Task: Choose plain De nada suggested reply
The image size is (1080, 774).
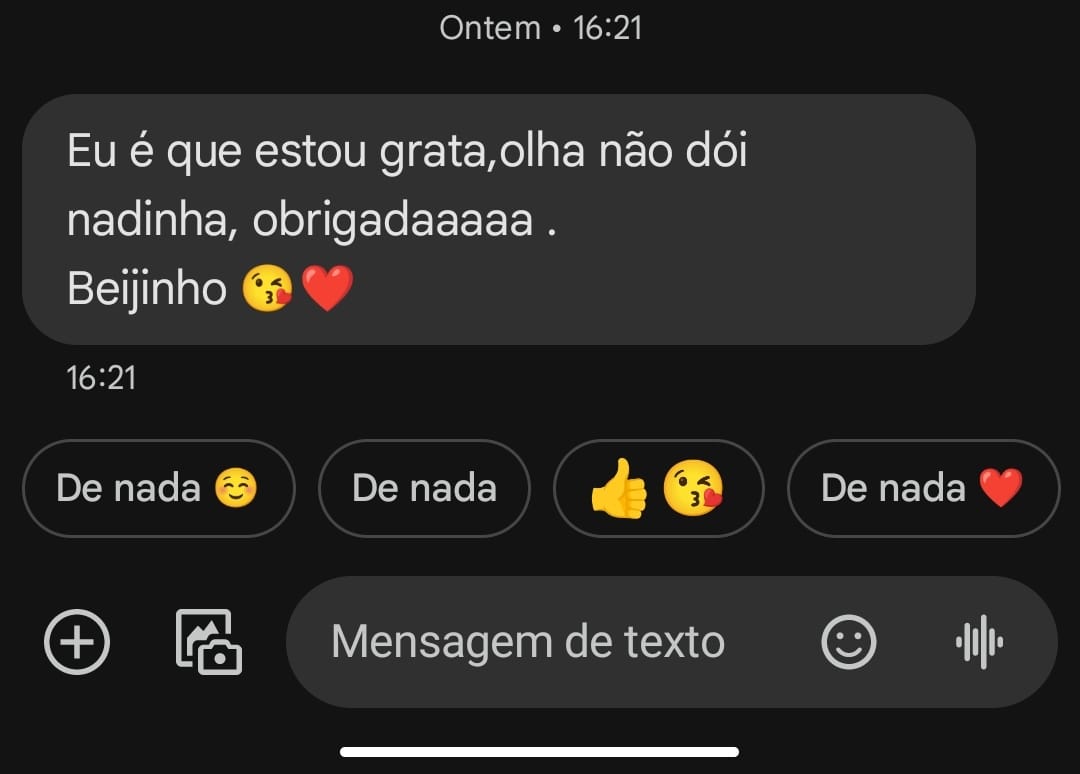Action: click(x=424, y=488)
